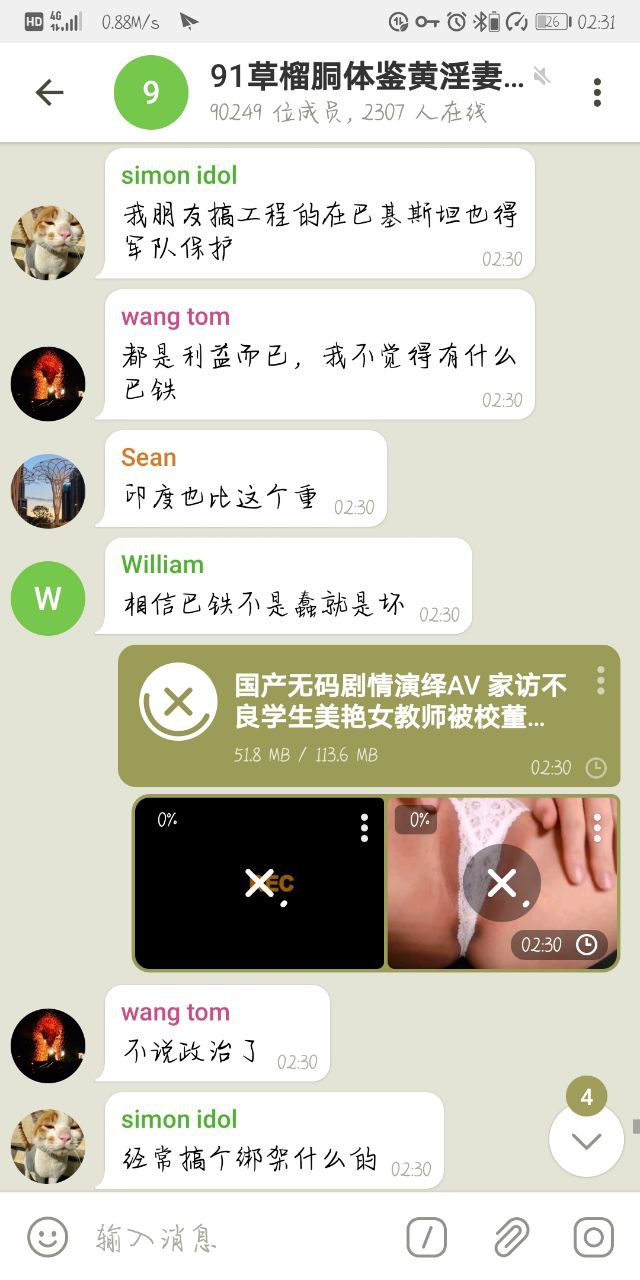The height and width of the screenshot is (1280, 640).
Task: Open the camera to record media
Action: pyautogui.click(x=593, y=1239)
